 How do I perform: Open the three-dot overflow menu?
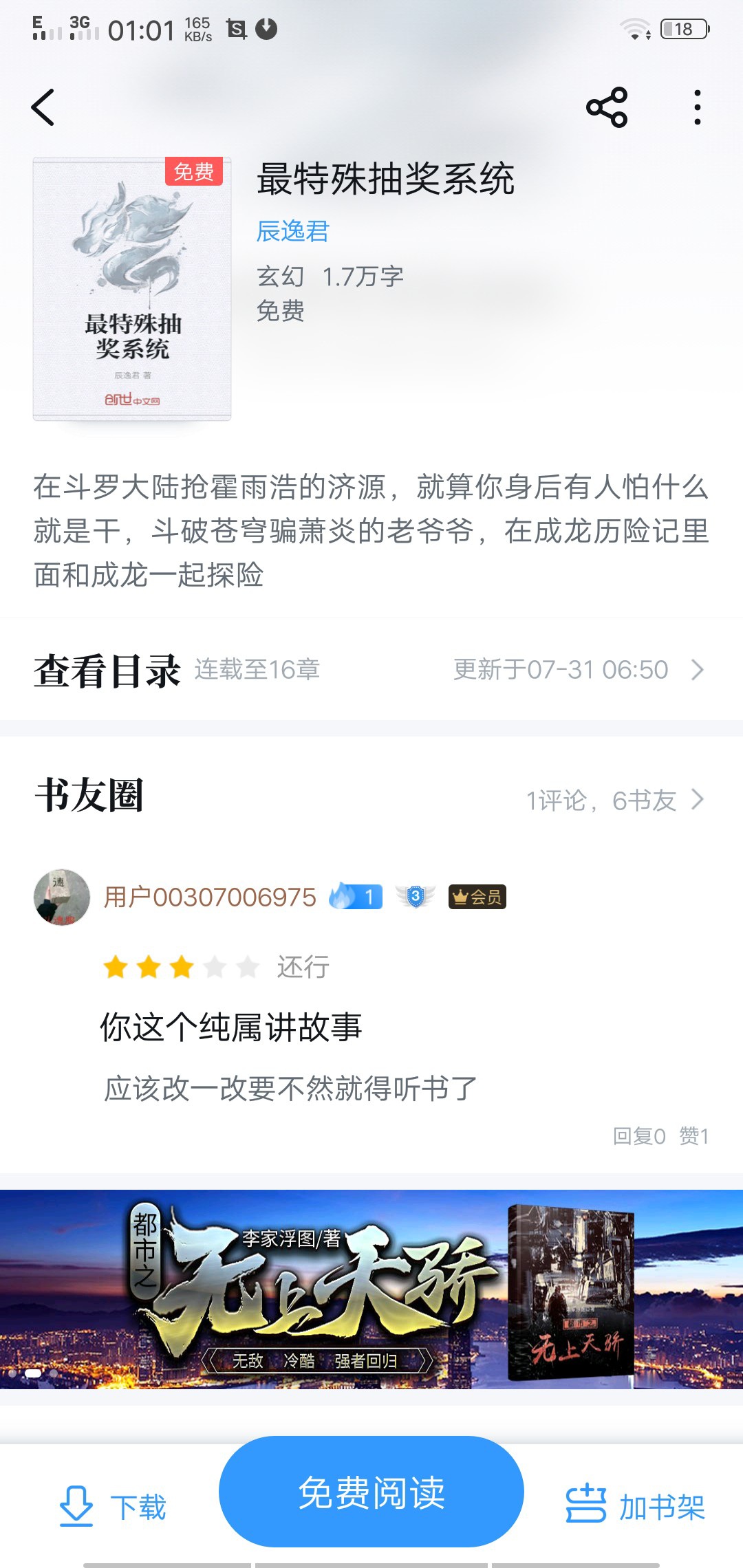click(x=697, y=108)
